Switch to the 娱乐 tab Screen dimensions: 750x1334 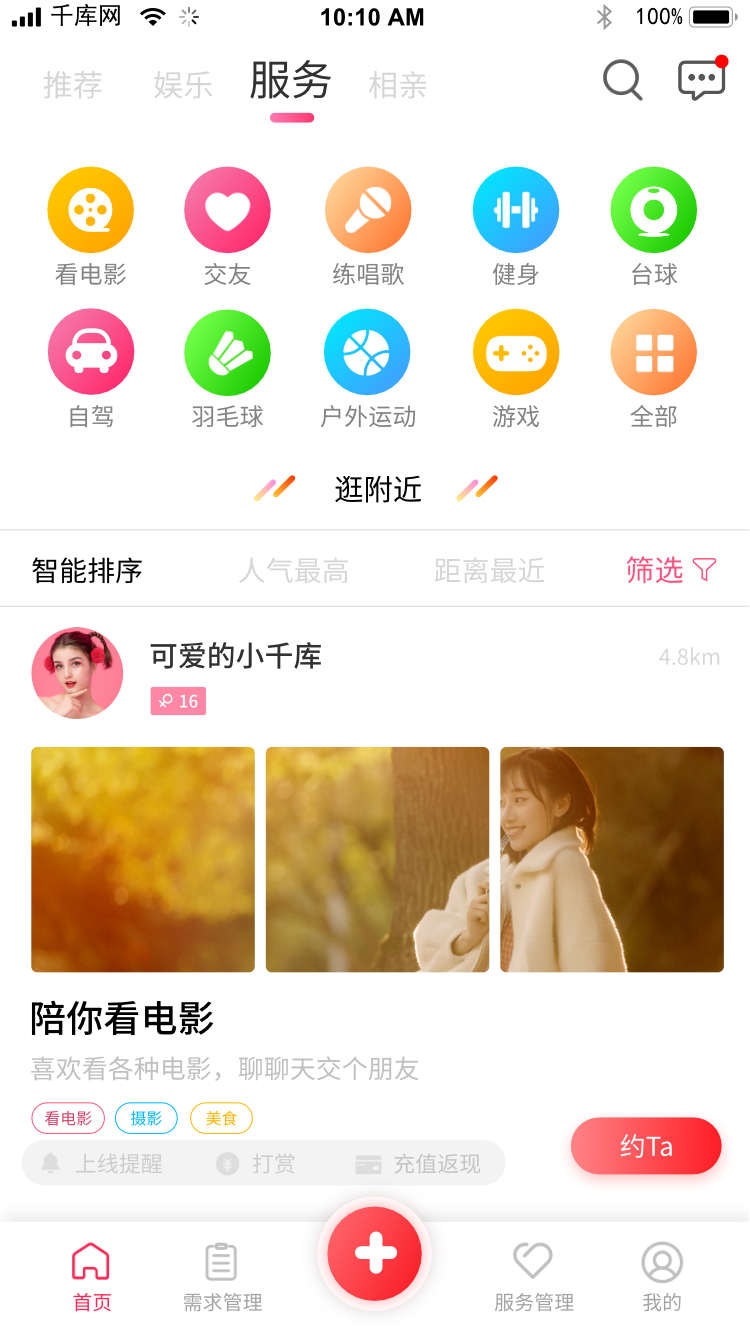183,85
